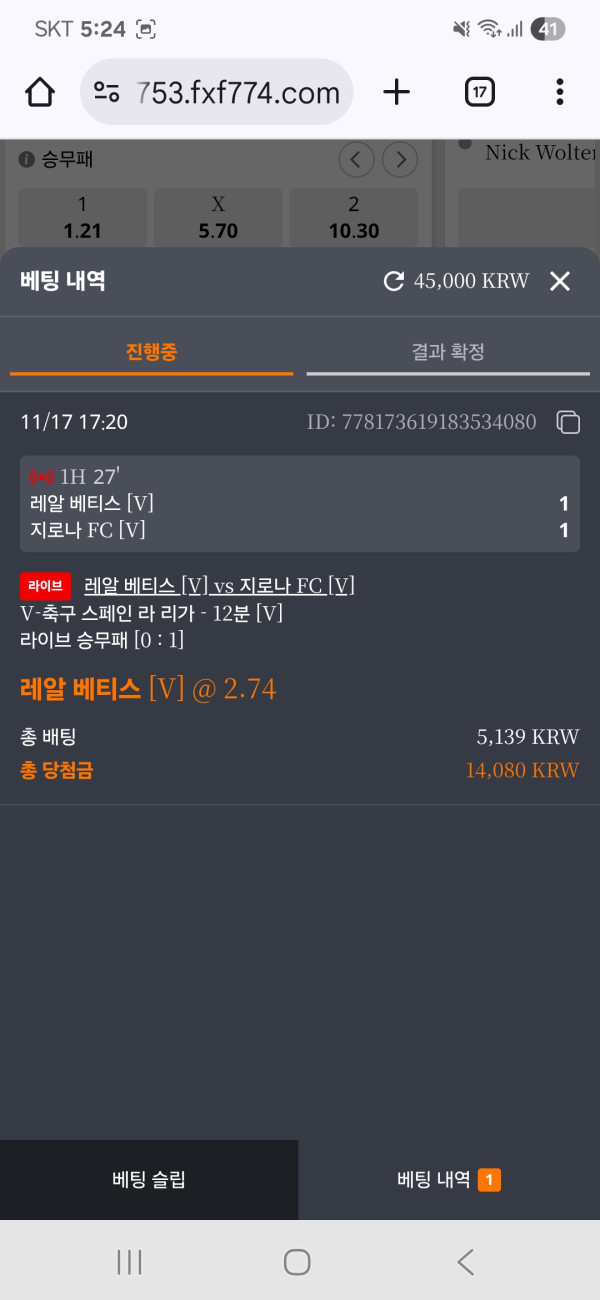The height and width of the screenshot is (1300, 600).
Task: Close the 베팅 내역 panel
Action: click(560, 281)
